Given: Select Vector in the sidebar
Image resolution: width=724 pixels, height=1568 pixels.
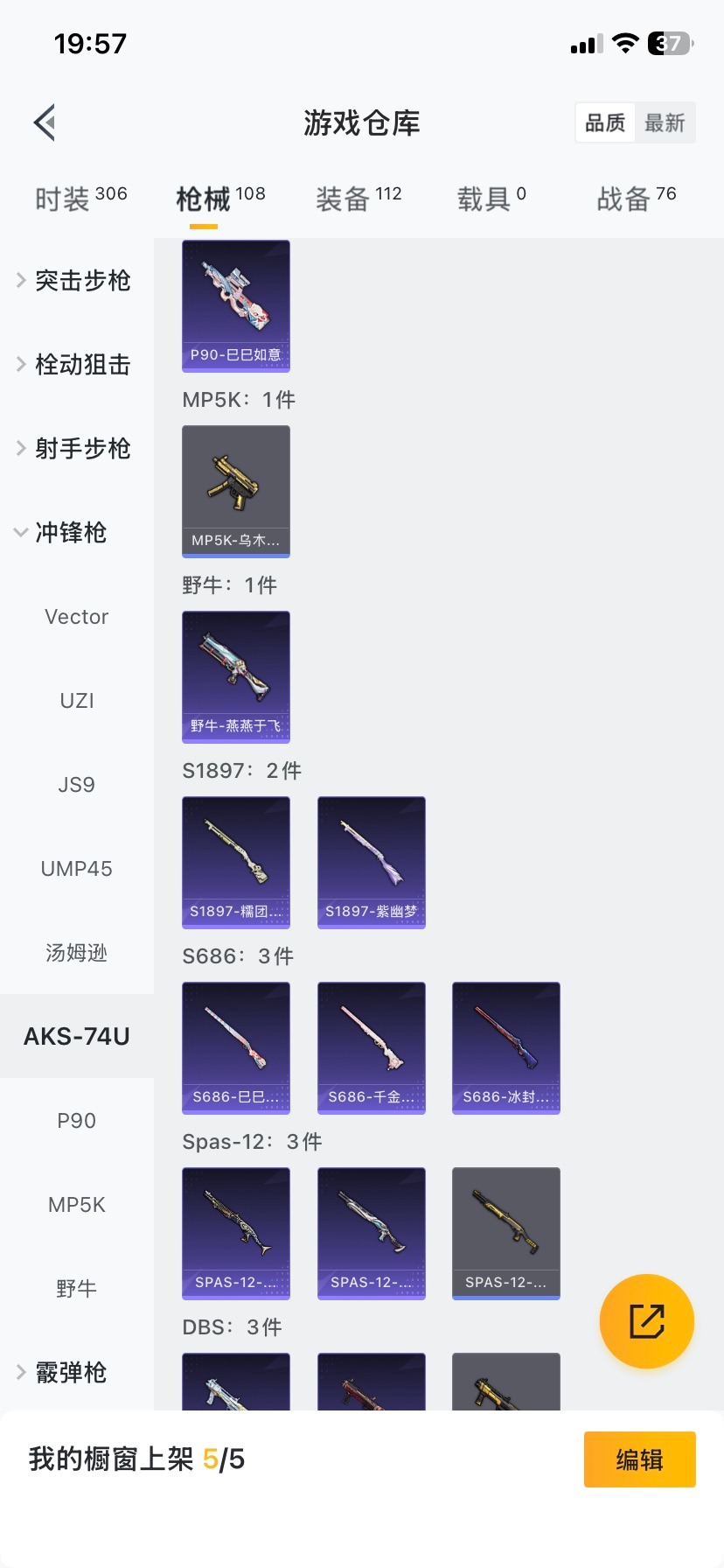Looking at the screenshot, I should pos(76,617).
